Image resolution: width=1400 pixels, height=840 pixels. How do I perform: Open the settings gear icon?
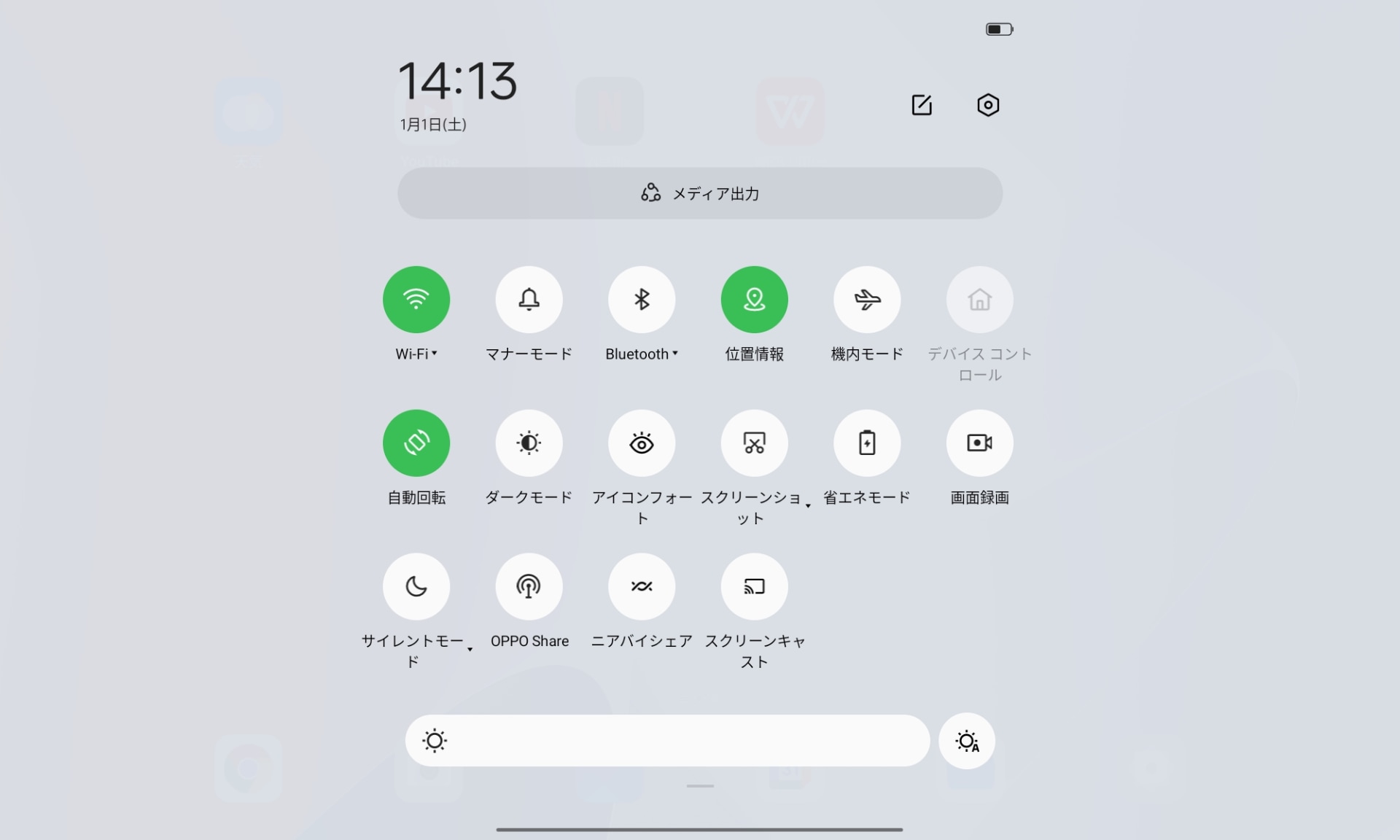point(988,105)
